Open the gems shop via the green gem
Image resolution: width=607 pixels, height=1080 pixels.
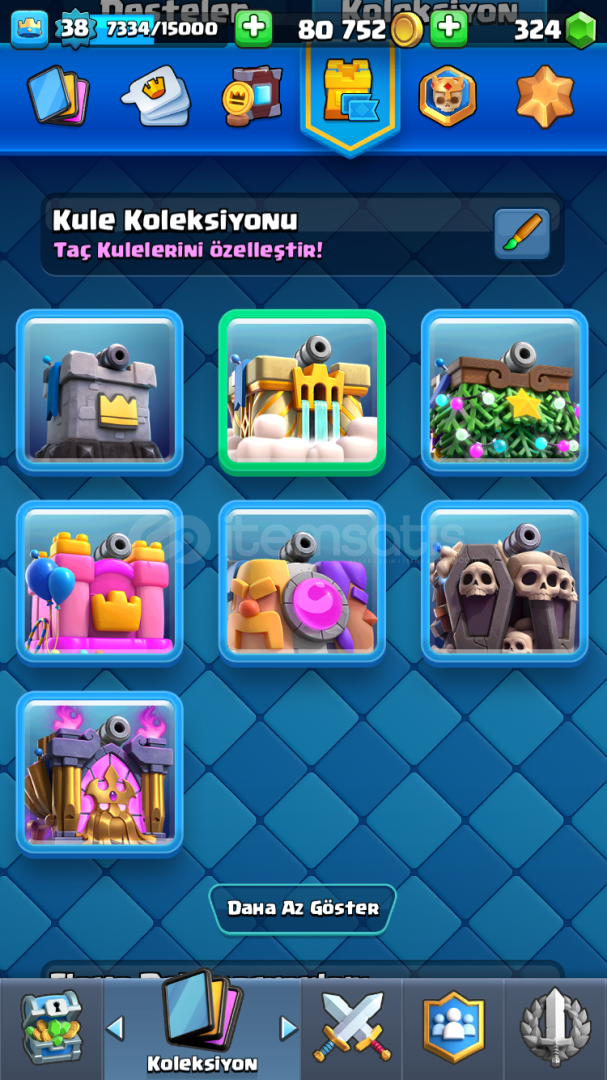580,30
